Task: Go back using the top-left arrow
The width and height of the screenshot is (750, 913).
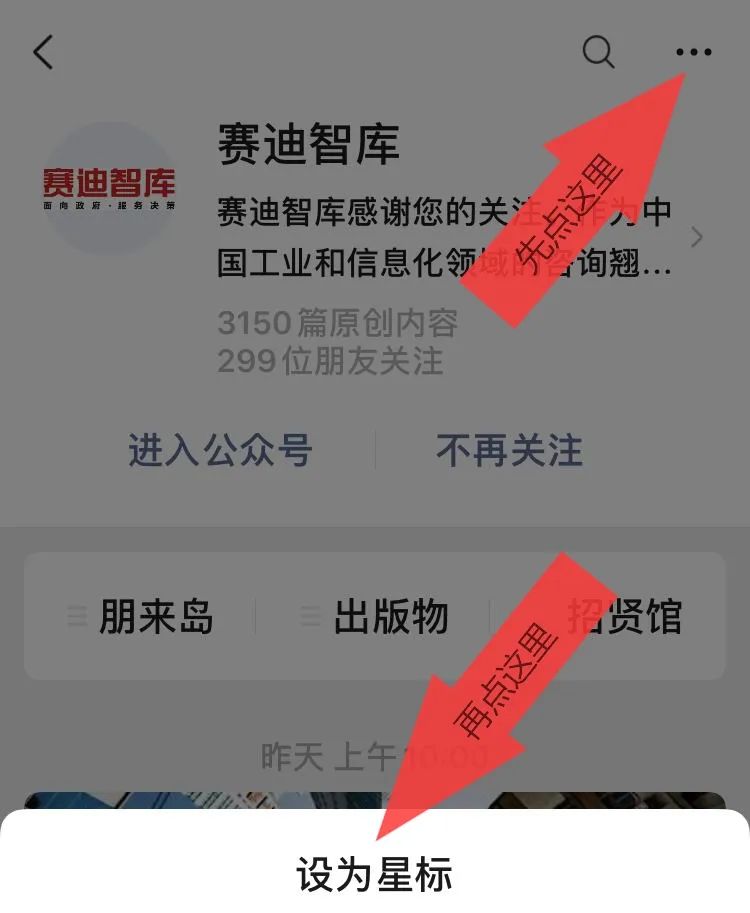Action: point(42,52)
